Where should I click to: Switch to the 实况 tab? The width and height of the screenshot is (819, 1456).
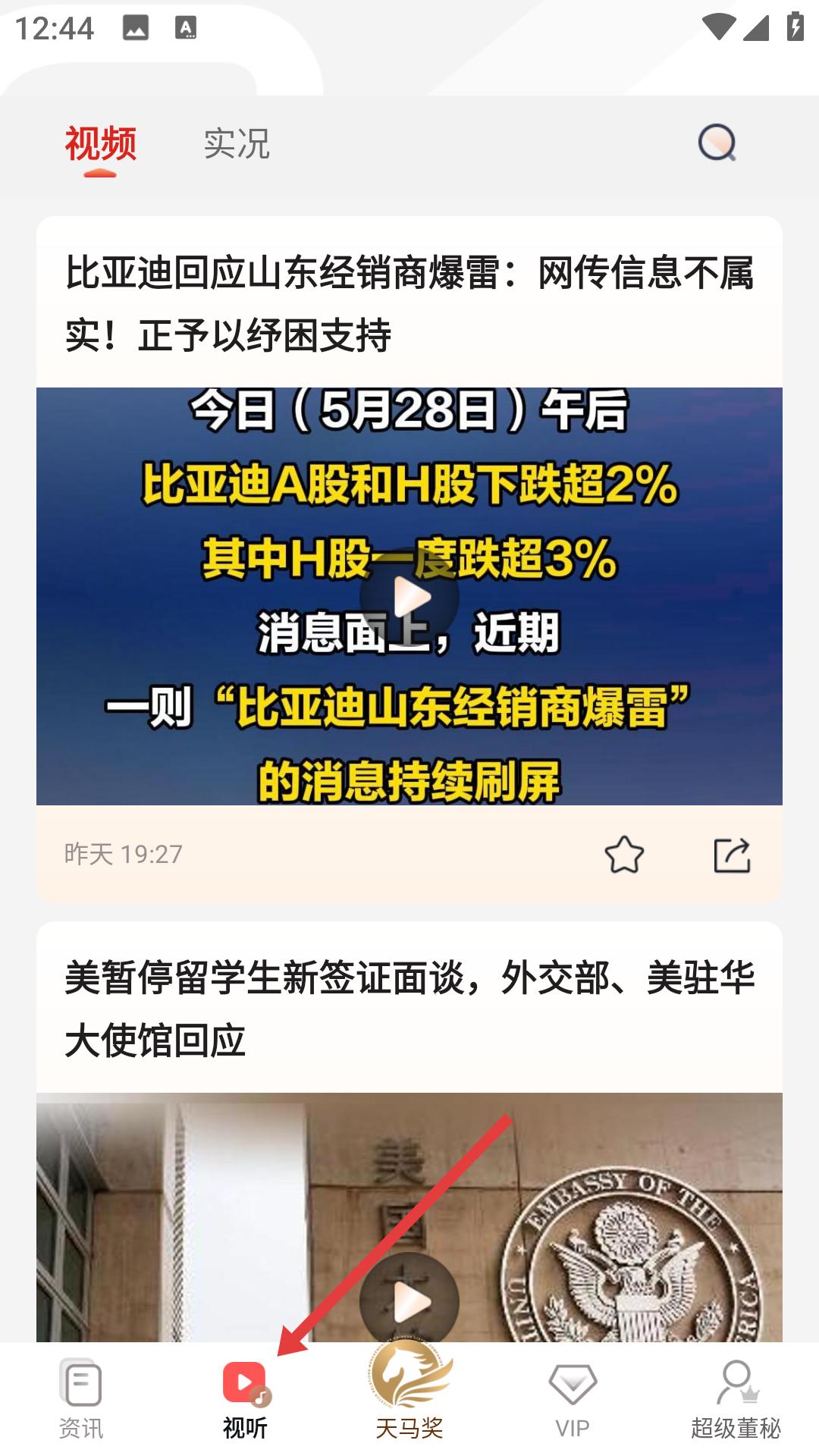237,143
